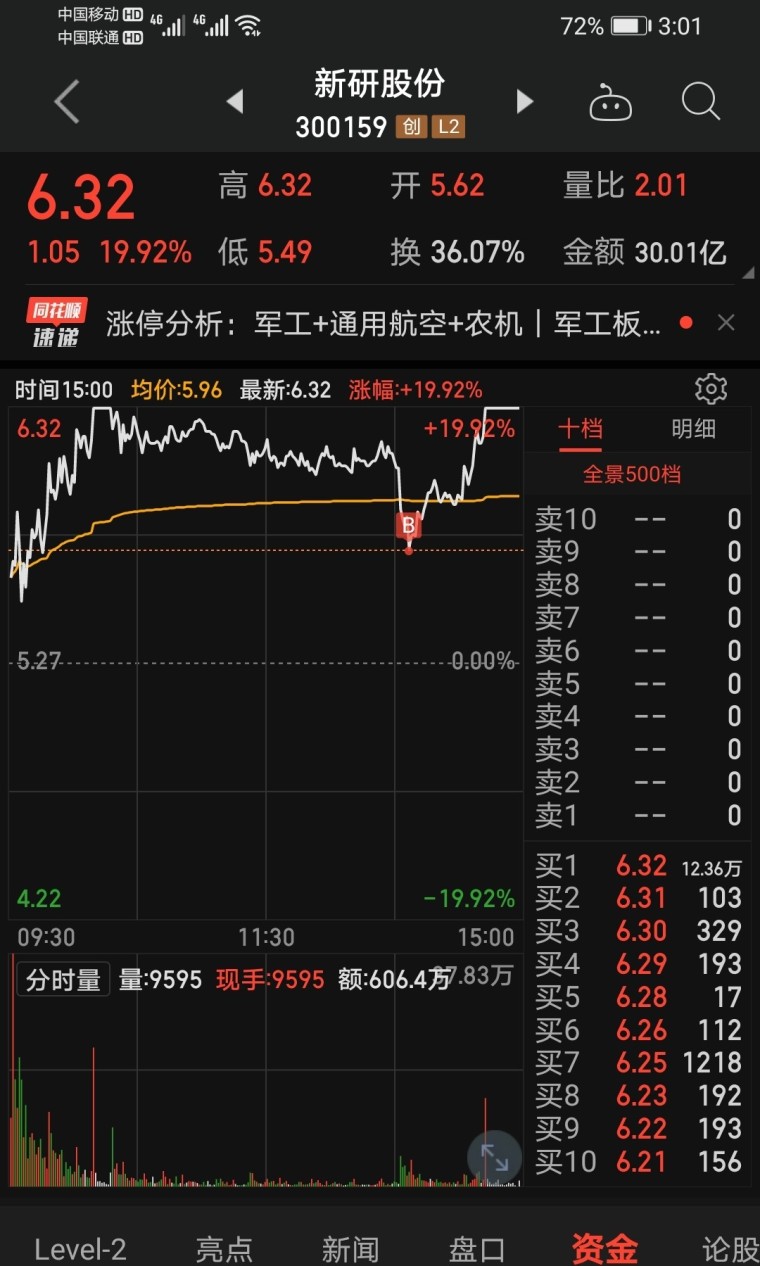This screenshot has width=760, height=1266.
Task: Open the 涨停分析 news banner
Action: pos(383,323)
